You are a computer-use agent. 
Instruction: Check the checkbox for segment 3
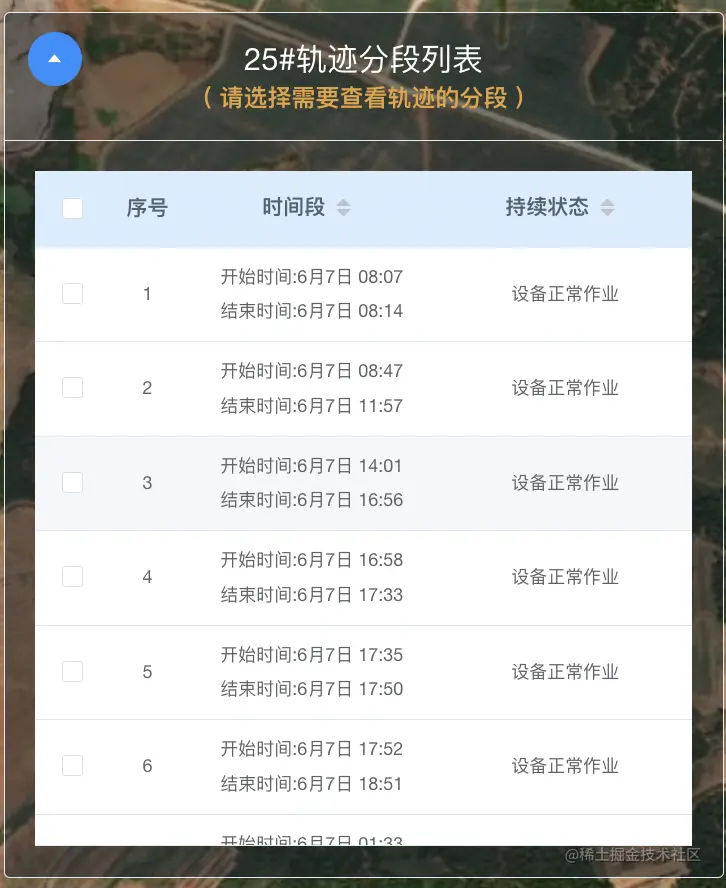72,482
